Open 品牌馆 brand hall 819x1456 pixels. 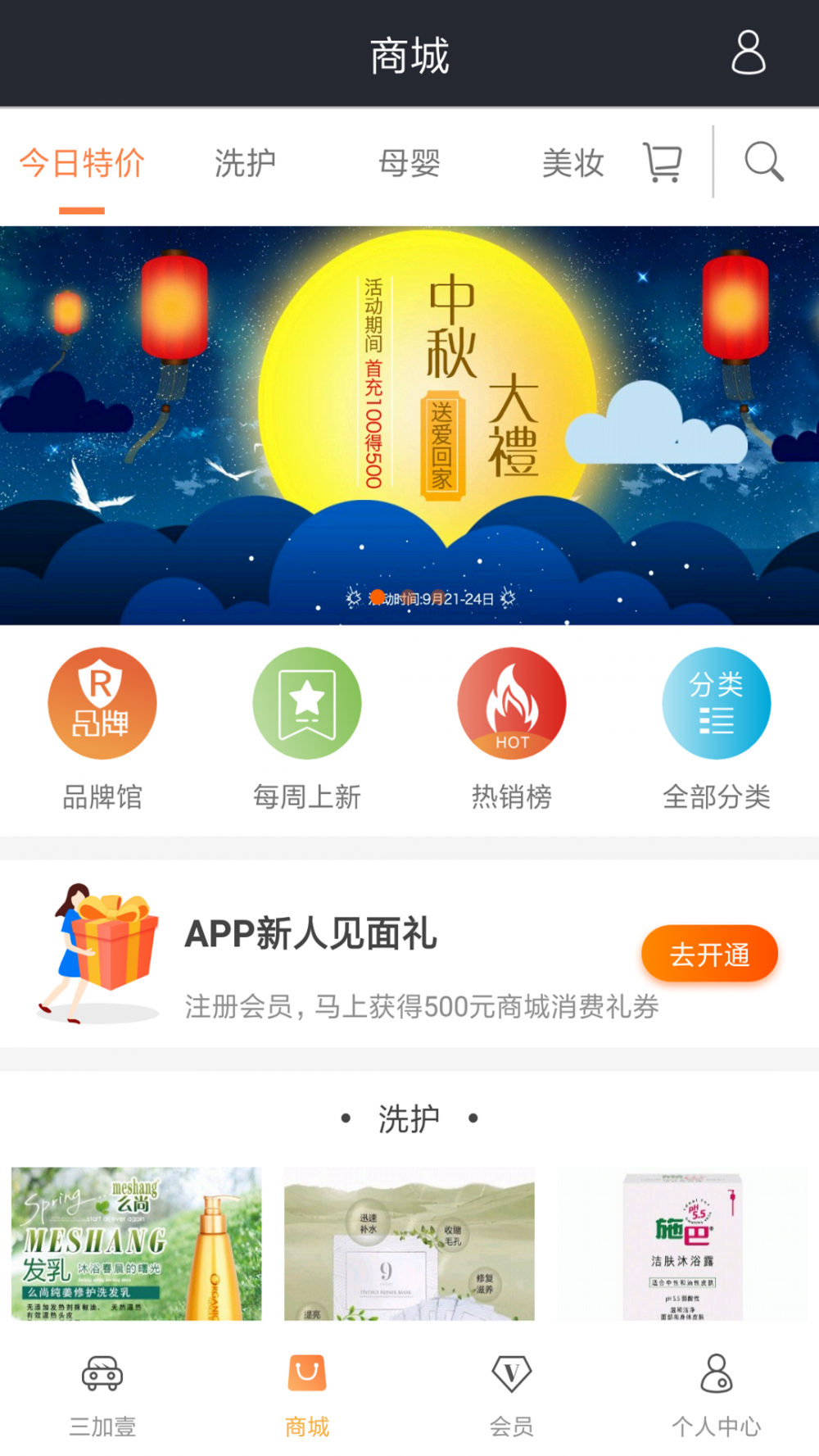(102, 727)
